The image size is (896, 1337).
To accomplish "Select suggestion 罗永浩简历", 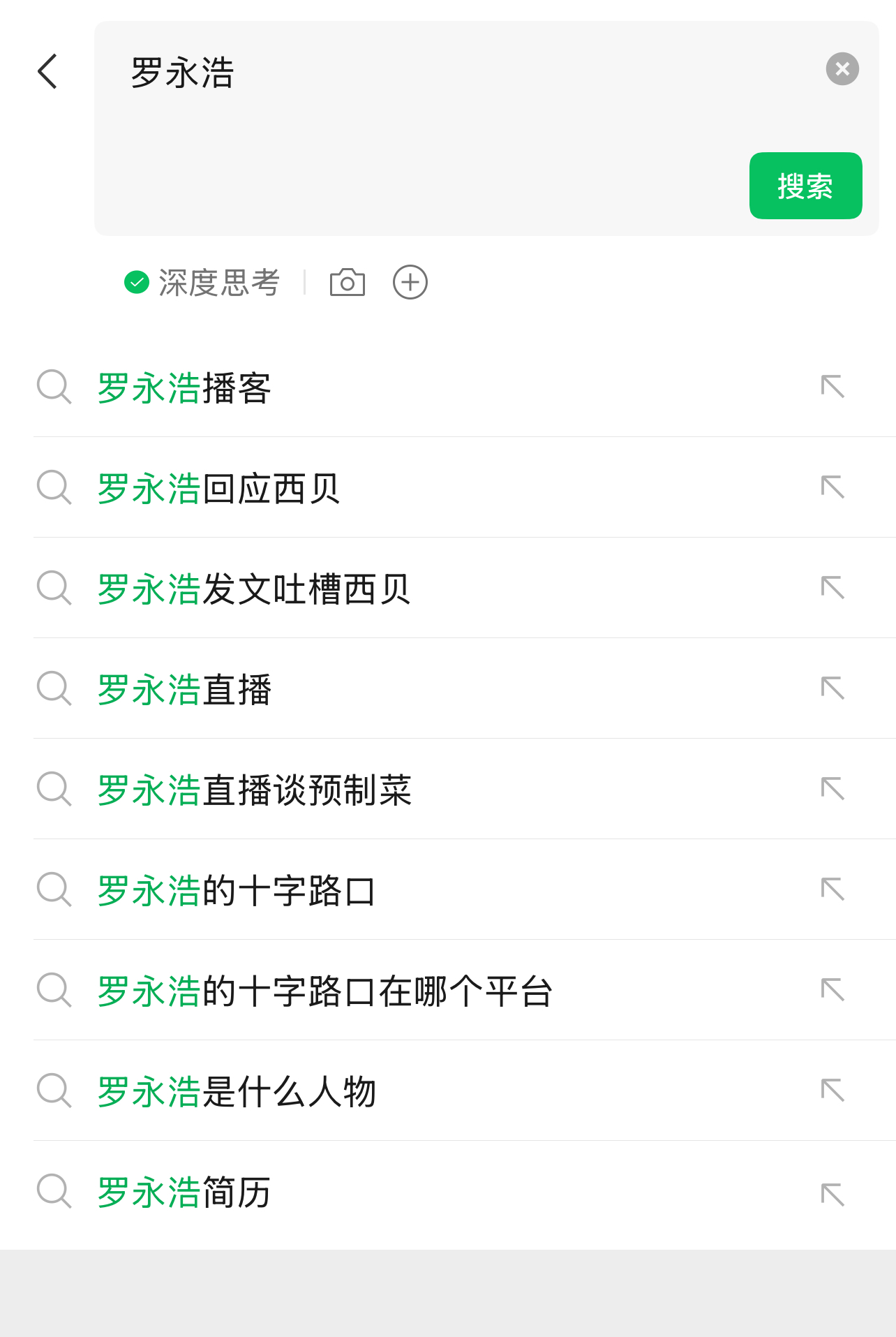I will [184, 1191].
